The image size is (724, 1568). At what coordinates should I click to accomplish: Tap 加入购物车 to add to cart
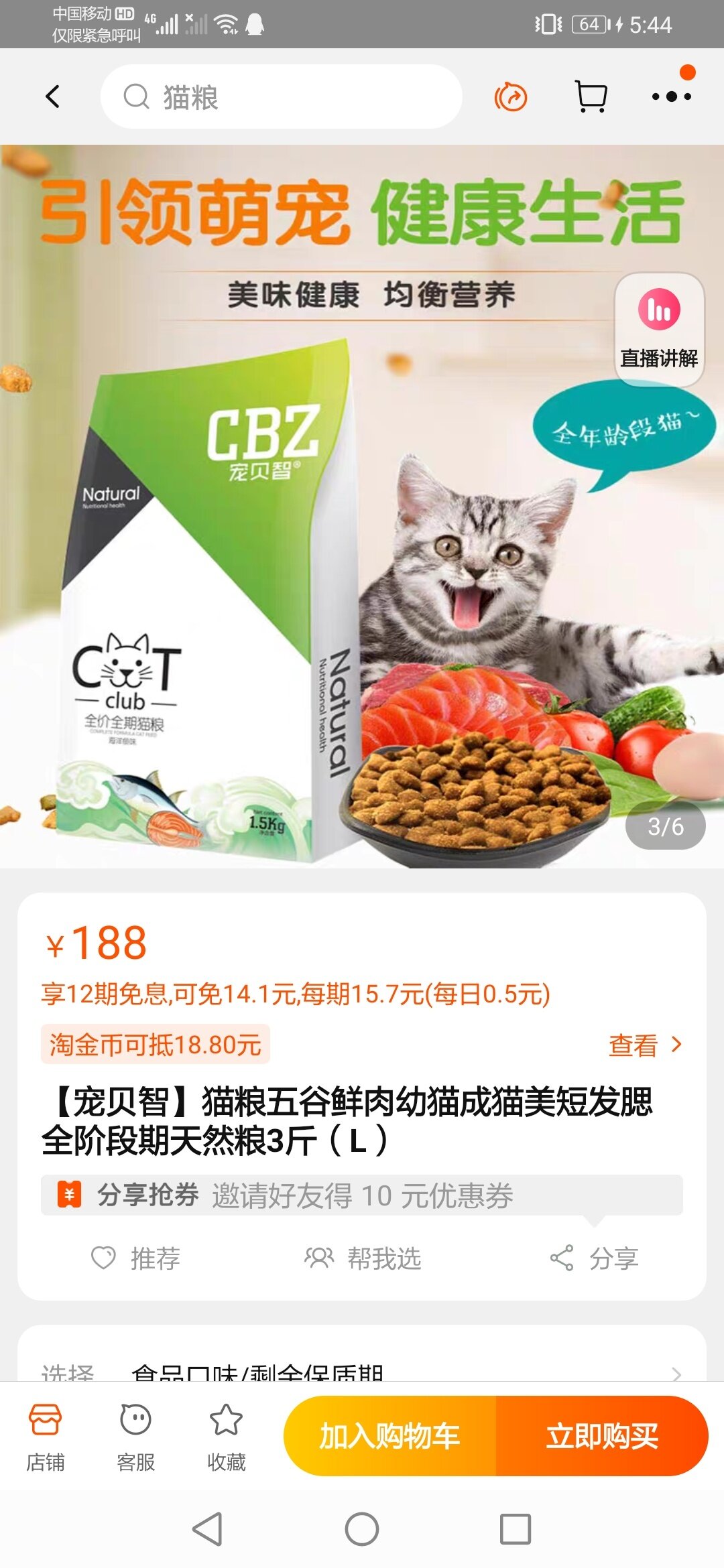pyautogui.click(x=389, y=1436)
